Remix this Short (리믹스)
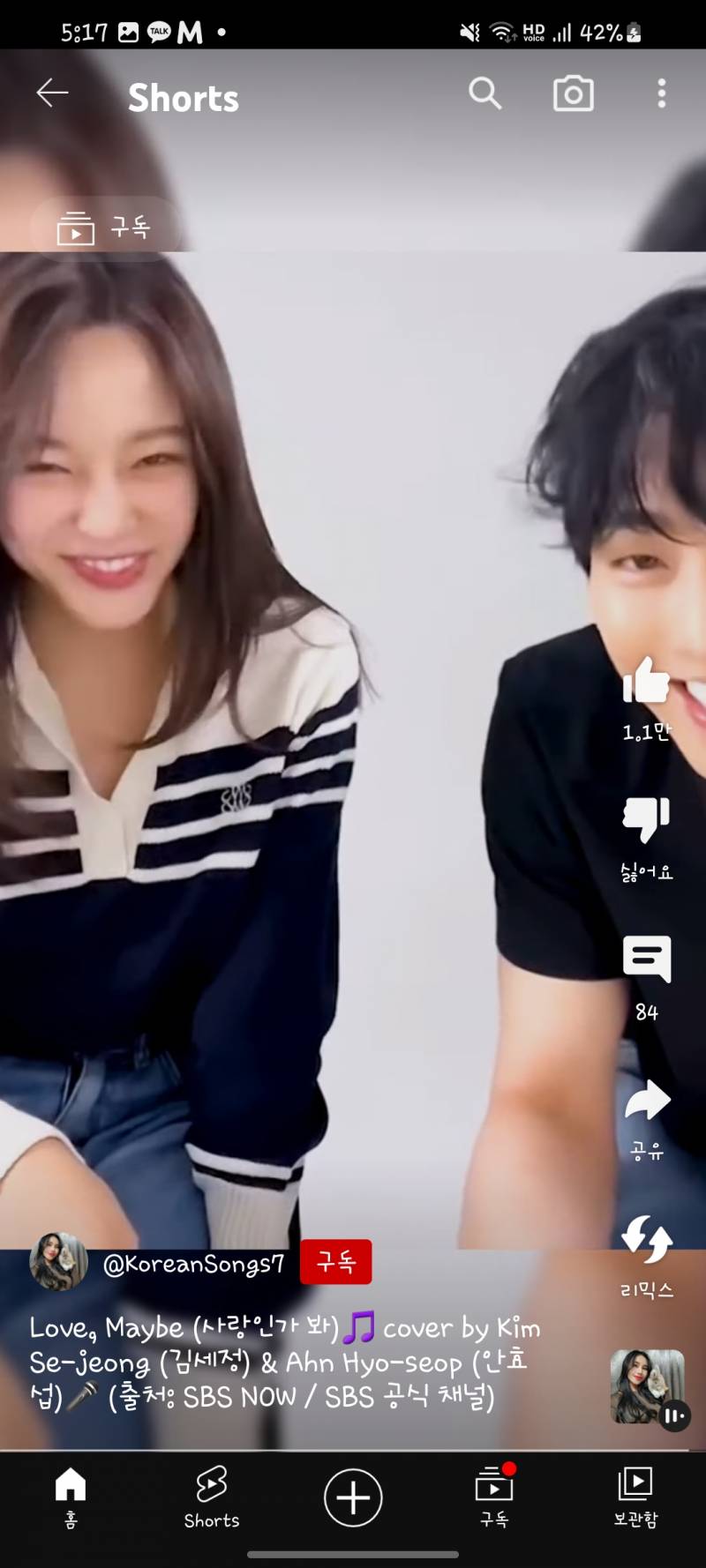Viewport: 706px width, 1568px height. pos(646,1239)
